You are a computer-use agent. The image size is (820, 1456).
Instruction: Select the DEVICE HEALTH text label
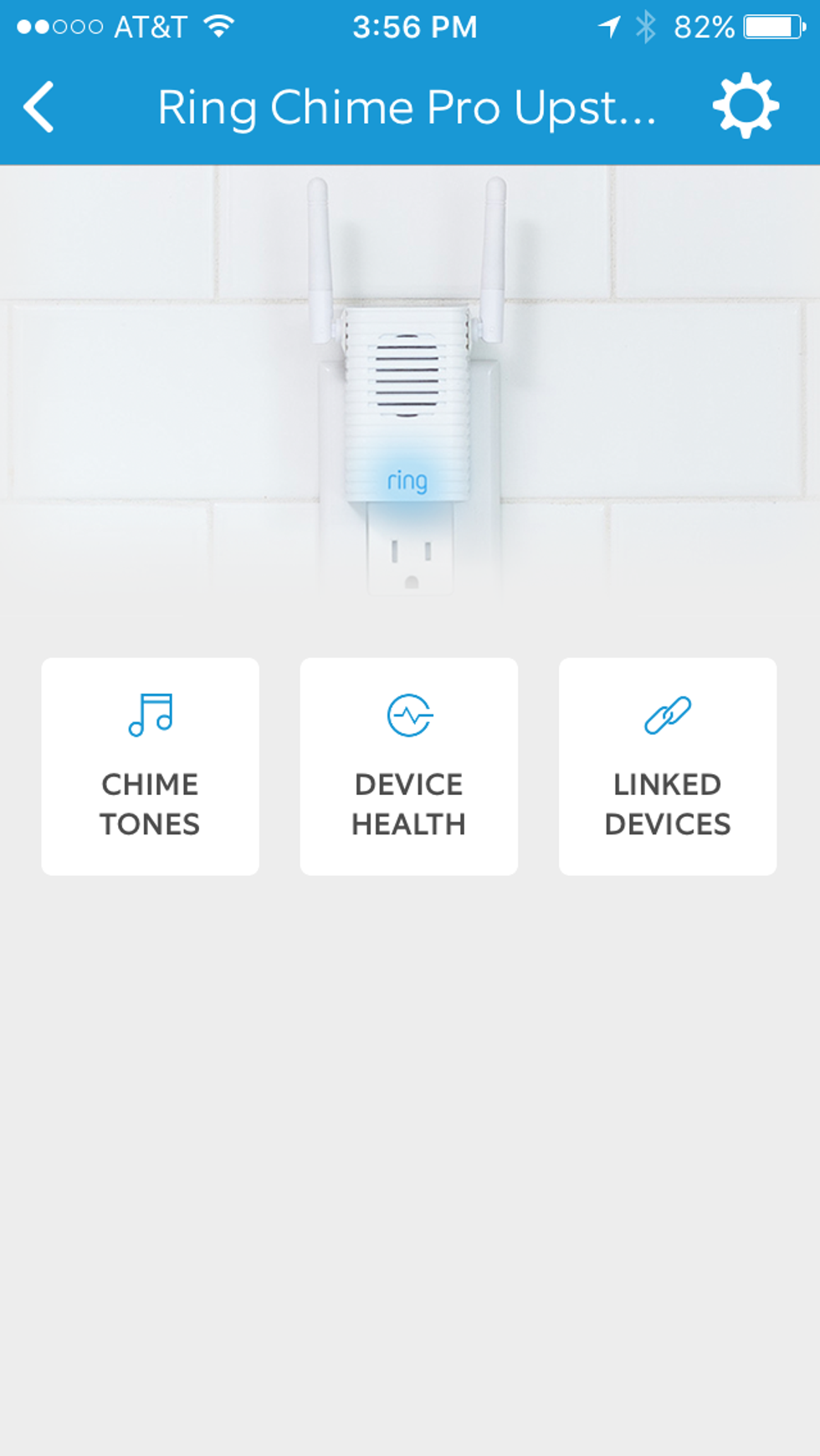pos(409,803)
